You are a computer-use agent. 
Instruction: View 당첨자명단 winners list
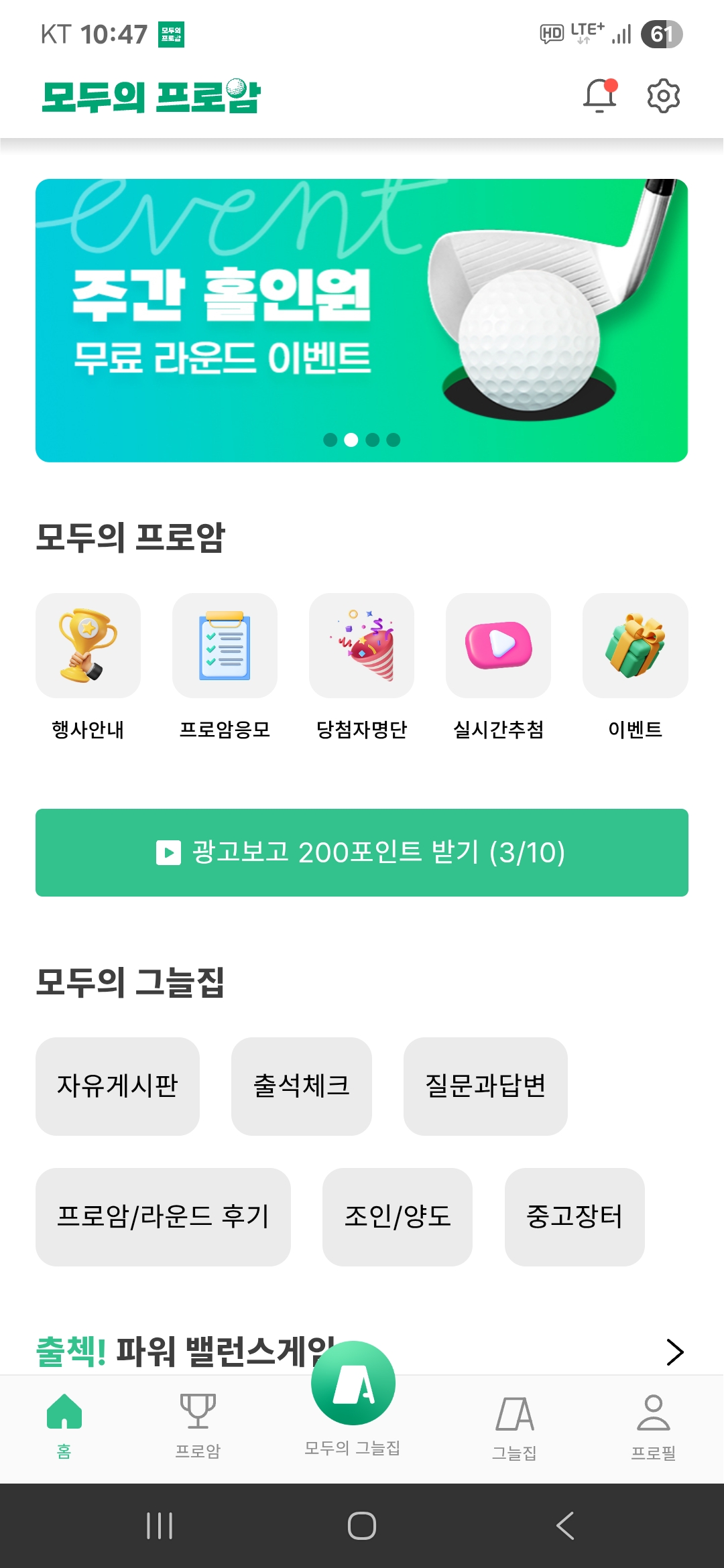(361, 646)
